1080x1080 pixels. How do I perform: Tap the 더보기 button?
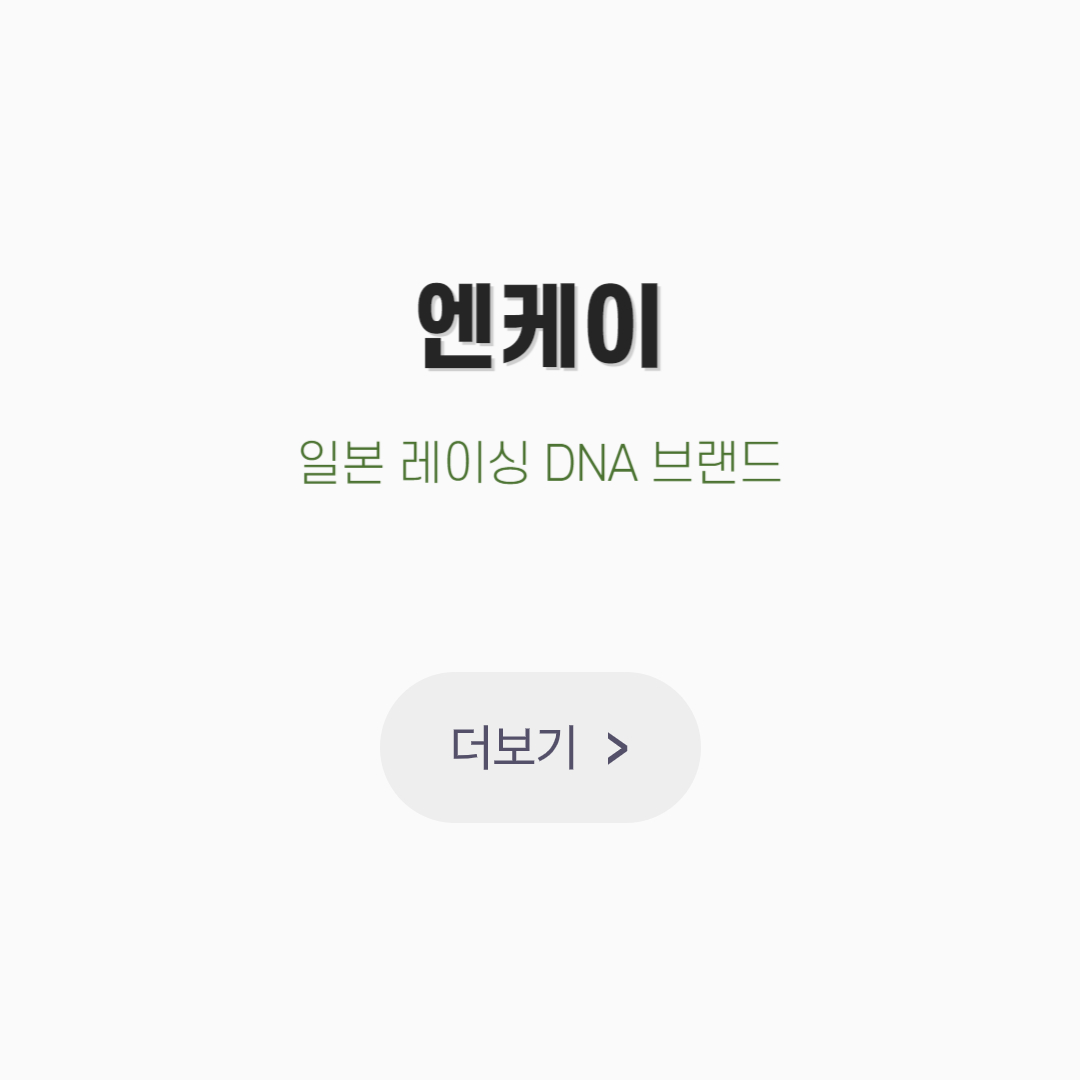click(540, 747)
